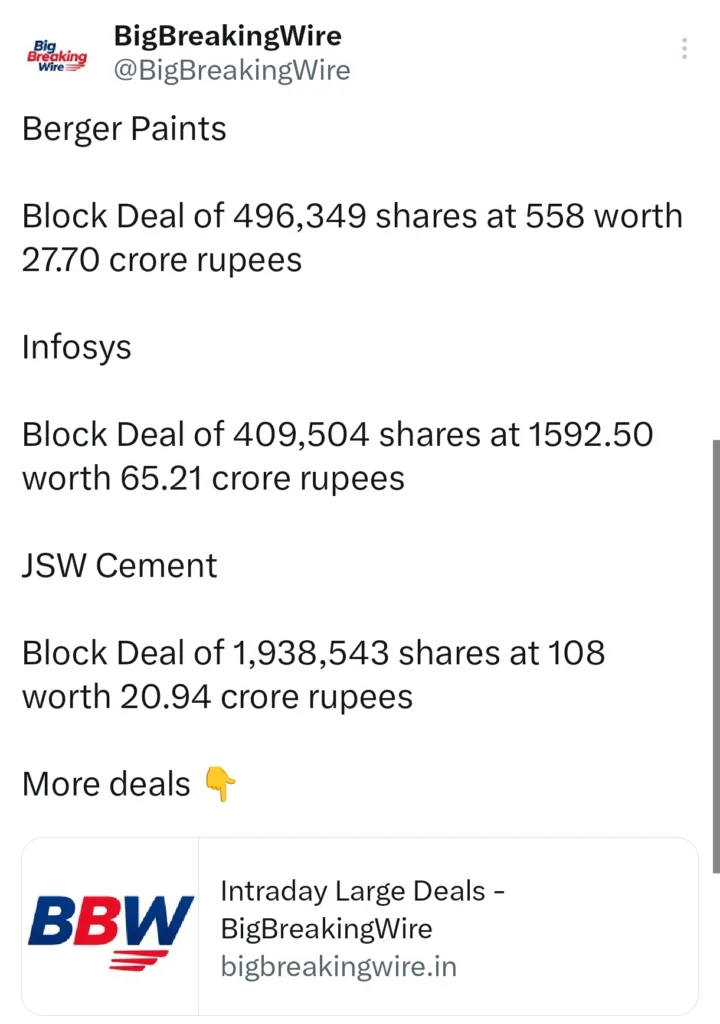The width and height of the screenshot is (720, 1024).
Task: Select the BigBreakingWire display name
Action: click(x=228, y=36)
